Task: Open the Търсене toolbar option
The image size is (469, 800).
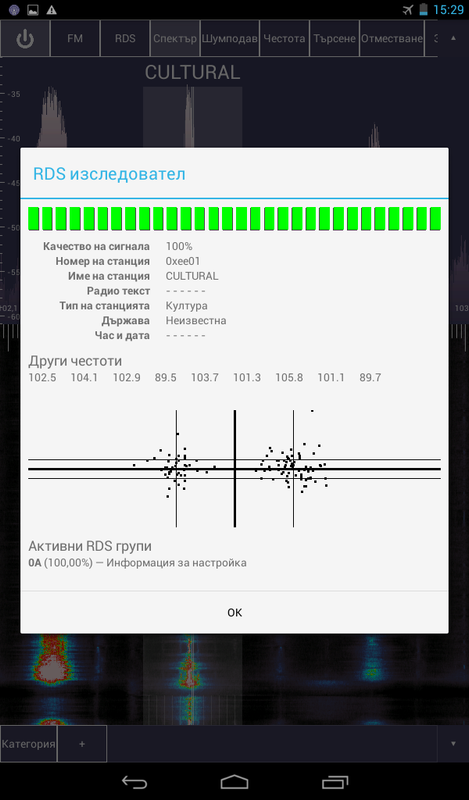Action: click(x=334, y=39)
